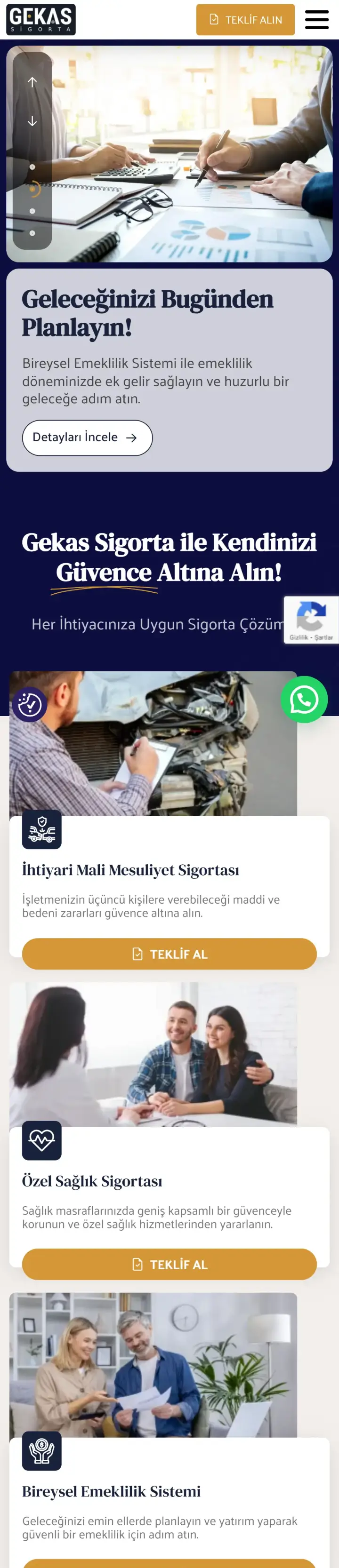The image size is (339, 1568).
Task: Open the round cookie settings icon
Action: click(29, 704)
